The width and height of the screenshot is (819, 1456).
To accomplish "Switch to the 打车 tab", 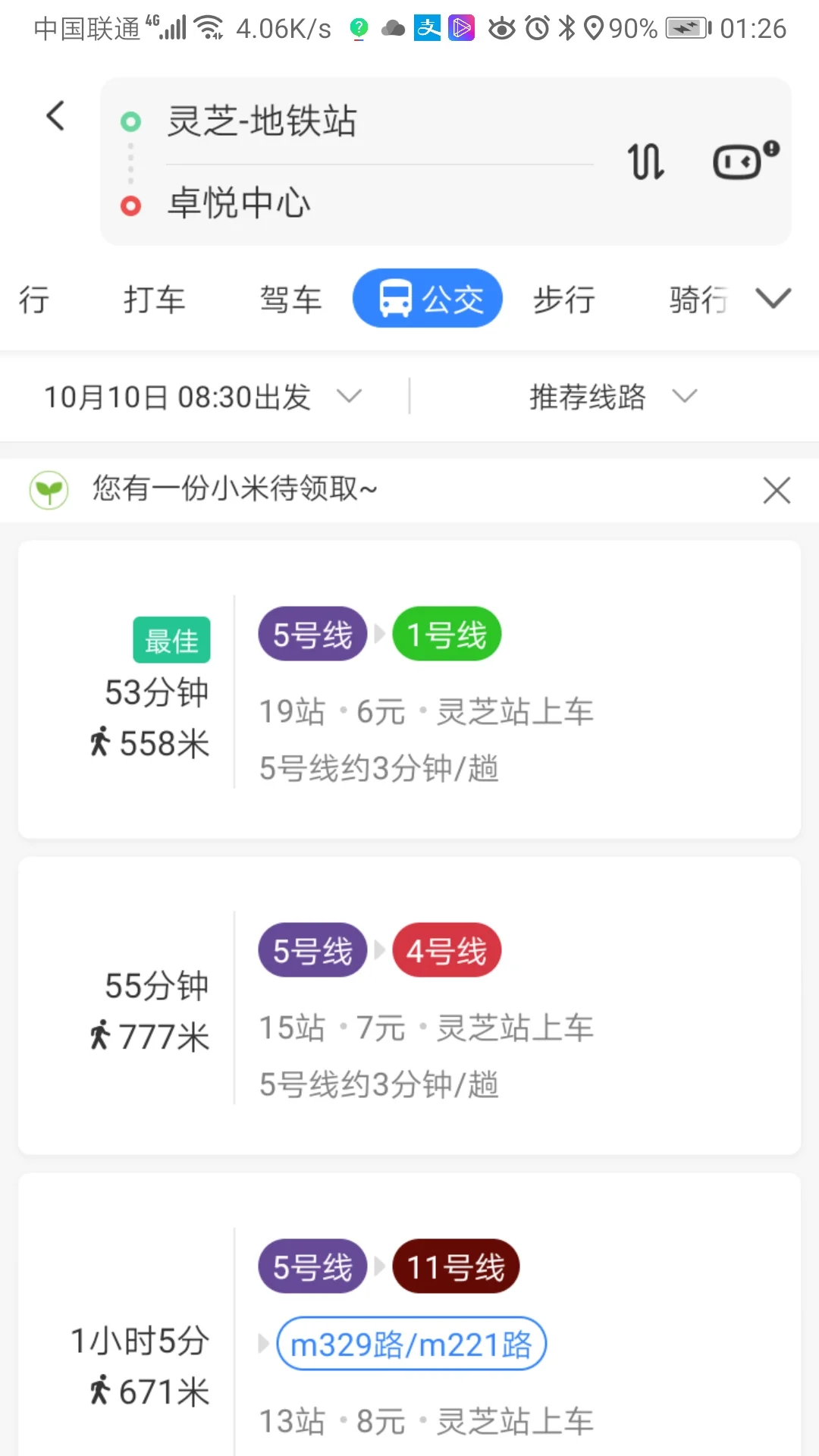I will [x=155, y=298].
